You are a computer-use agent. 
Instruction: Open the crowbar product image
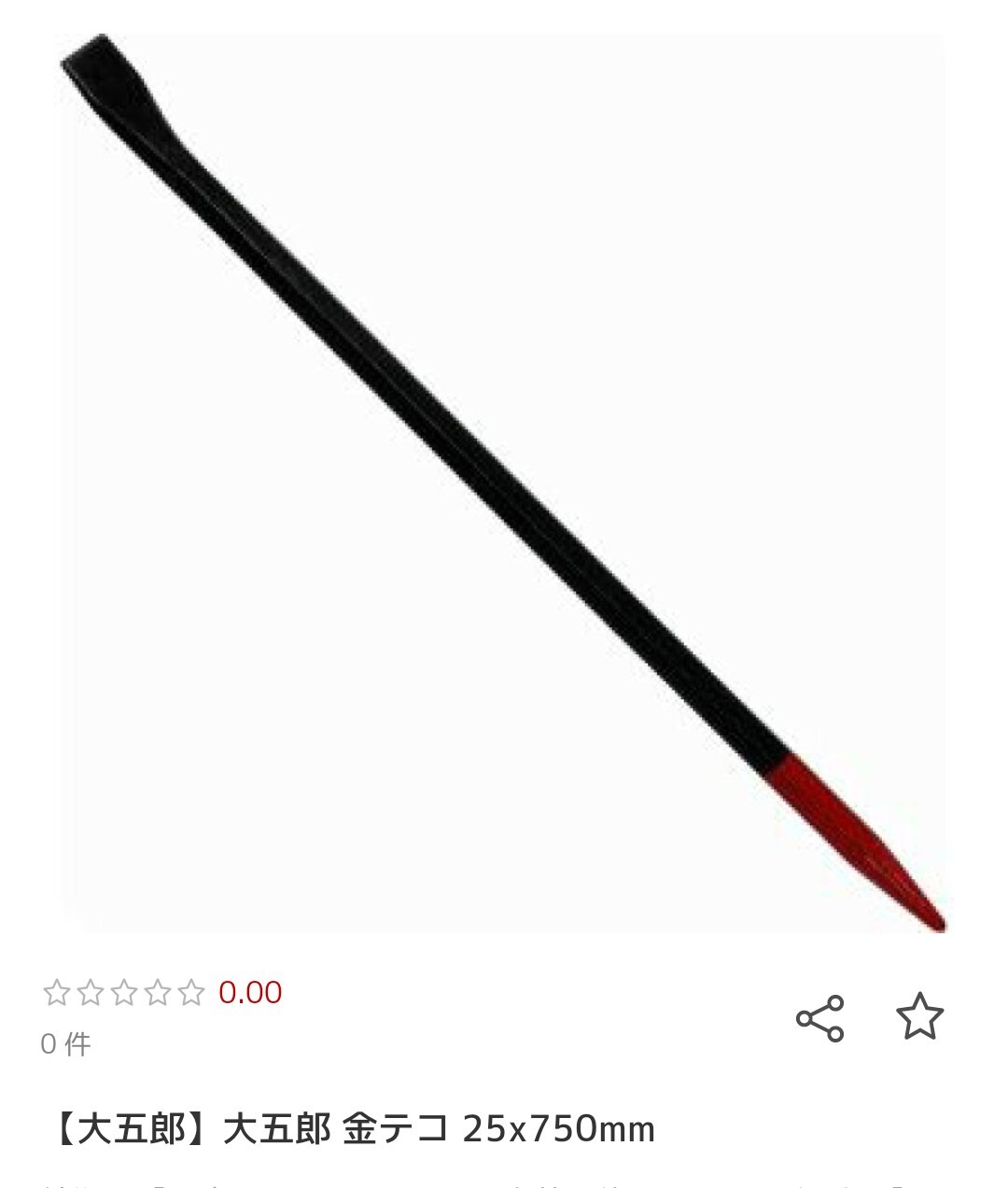coord(504,482)
